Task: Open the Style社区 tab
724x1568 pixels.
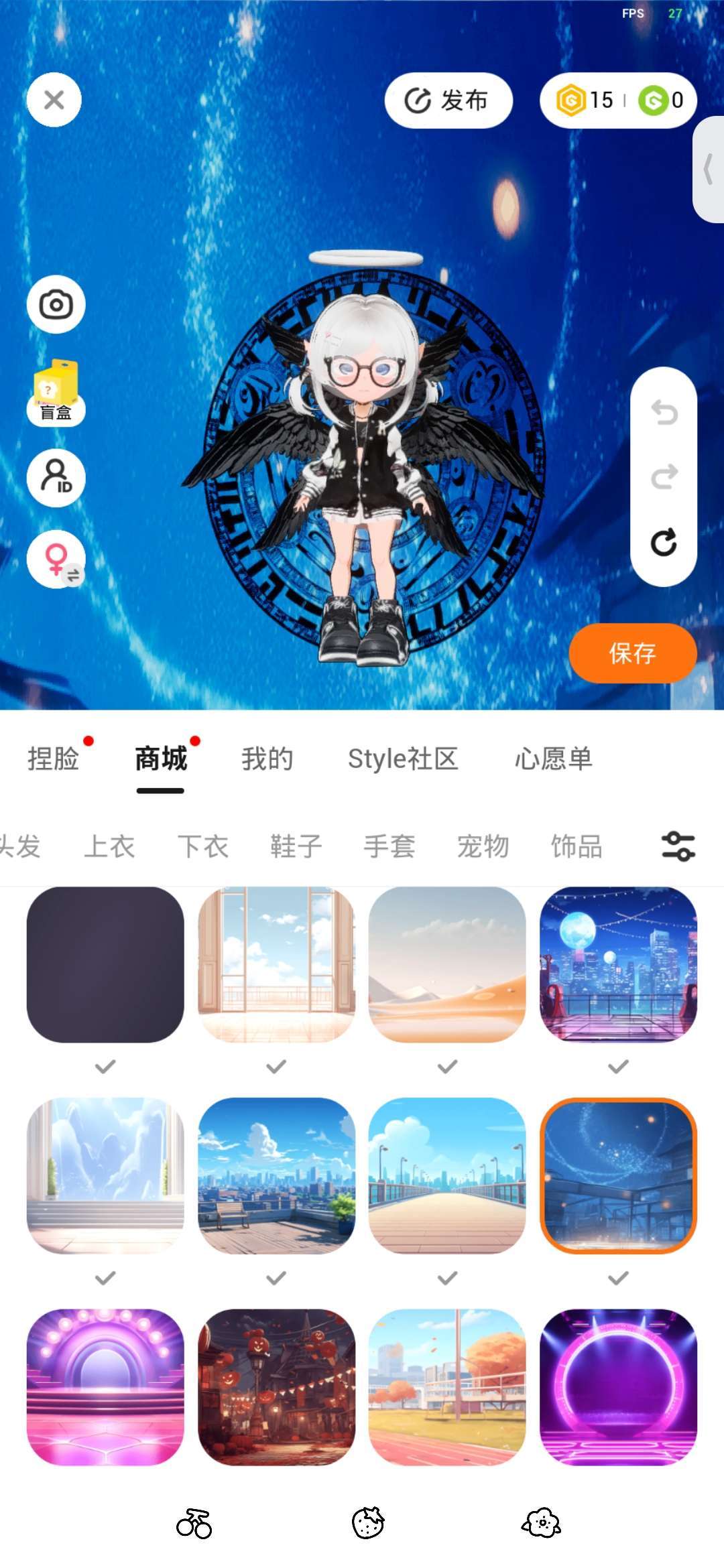Action: pyautogui.click(x=403, y=759)
